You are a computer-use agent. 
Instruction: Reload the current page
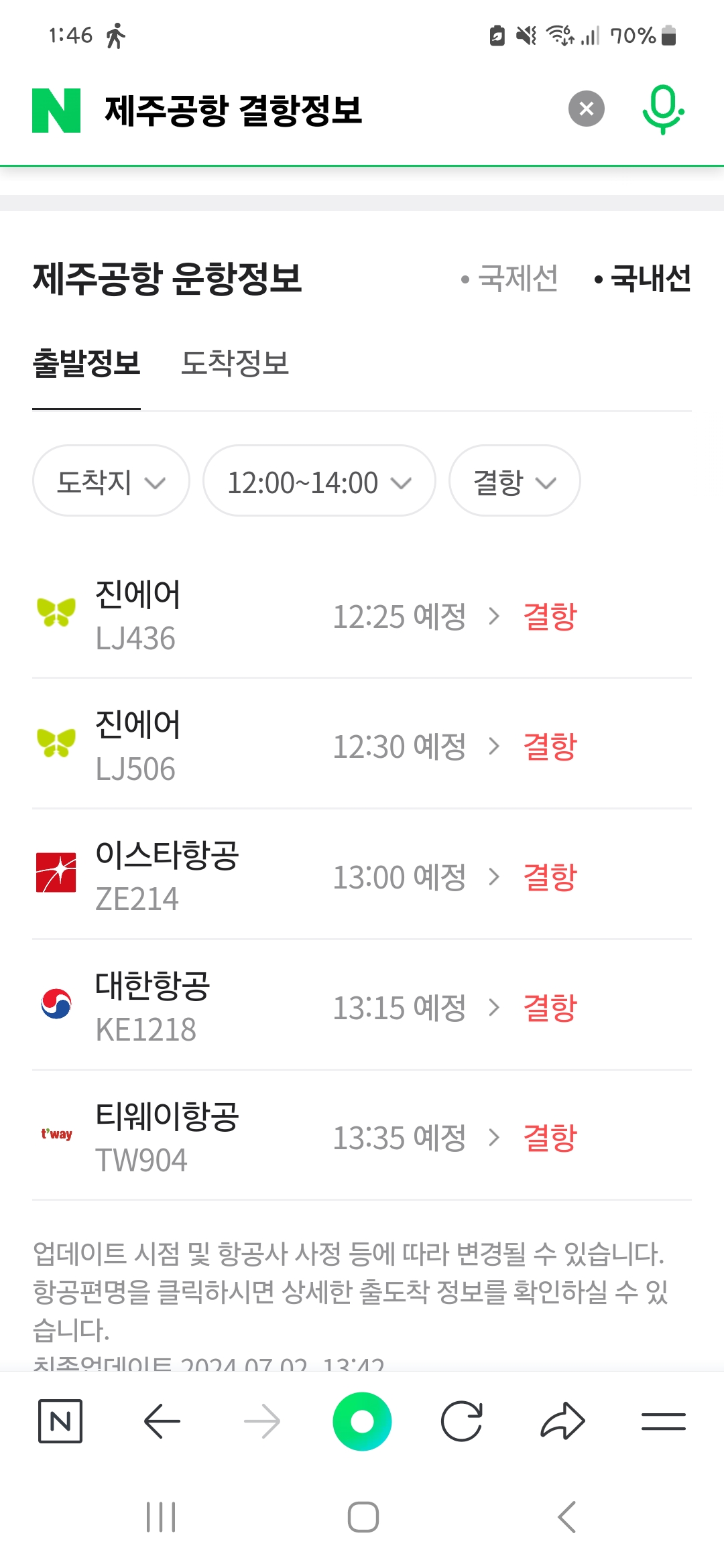point(462,1421)
